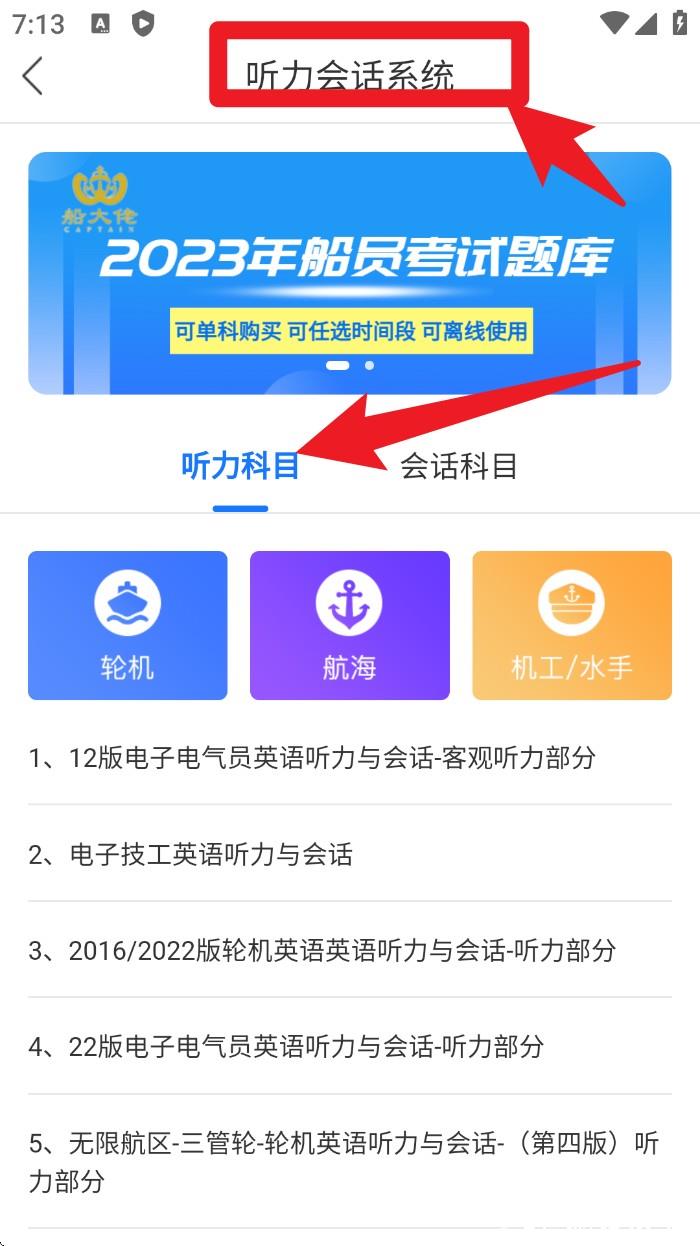Select the 机工/水手 category card
Screen dimensions: 700x1246
click(571, 625)
